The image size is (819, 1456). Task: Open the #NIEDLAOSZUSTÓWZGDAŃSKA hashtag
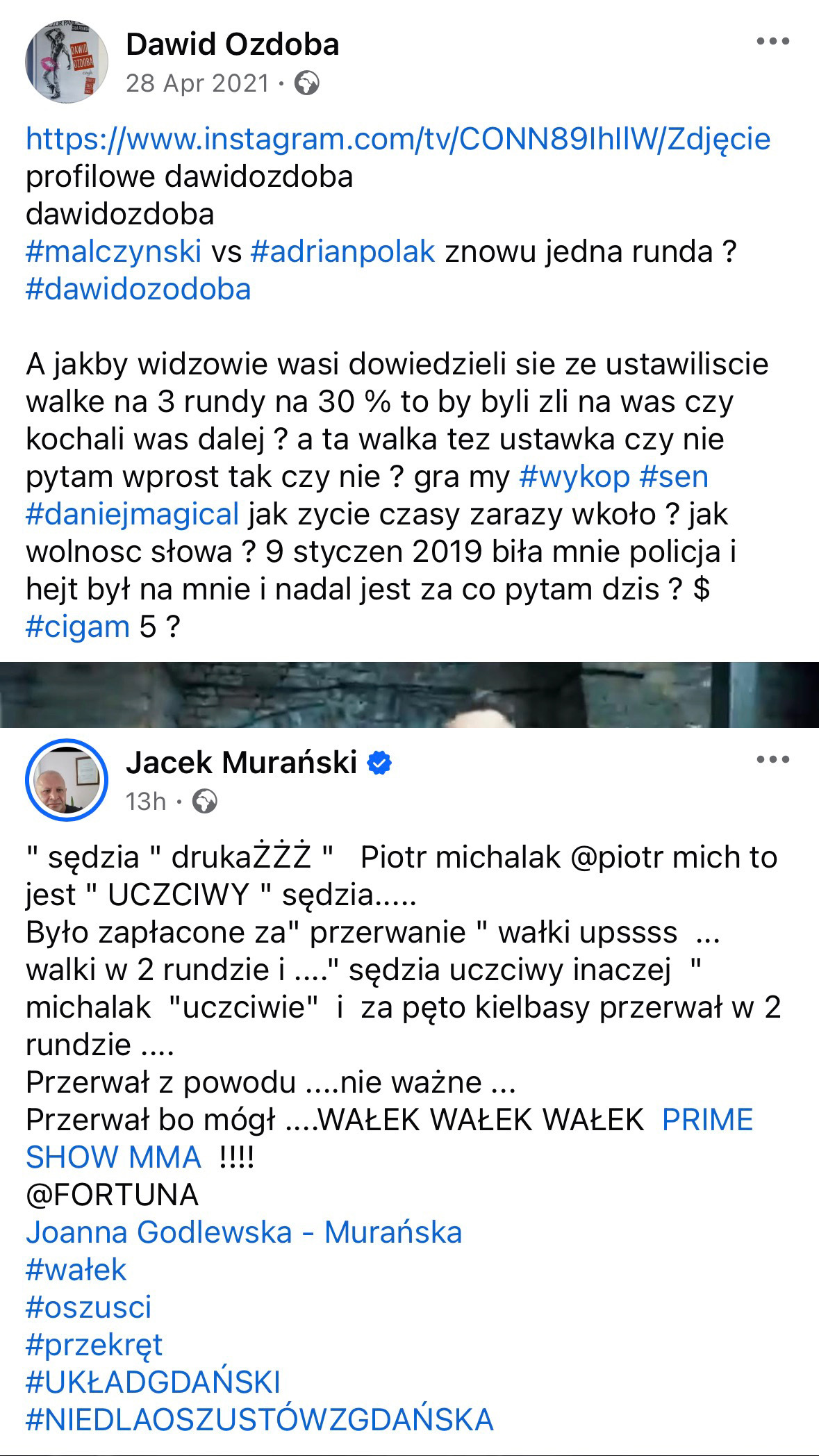259,1420
